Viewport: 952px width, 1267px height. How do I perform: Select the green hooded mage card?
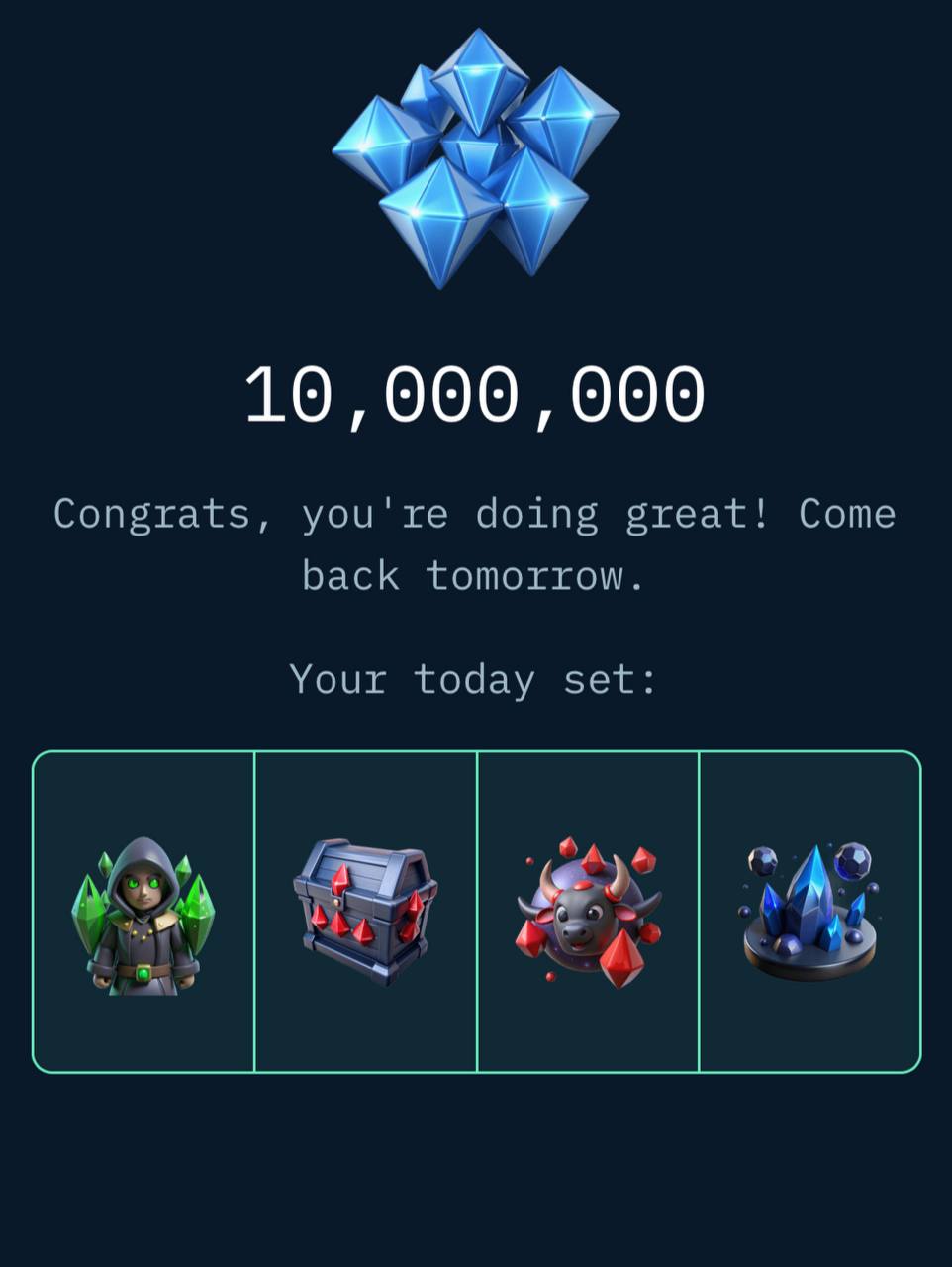(143, 913)
